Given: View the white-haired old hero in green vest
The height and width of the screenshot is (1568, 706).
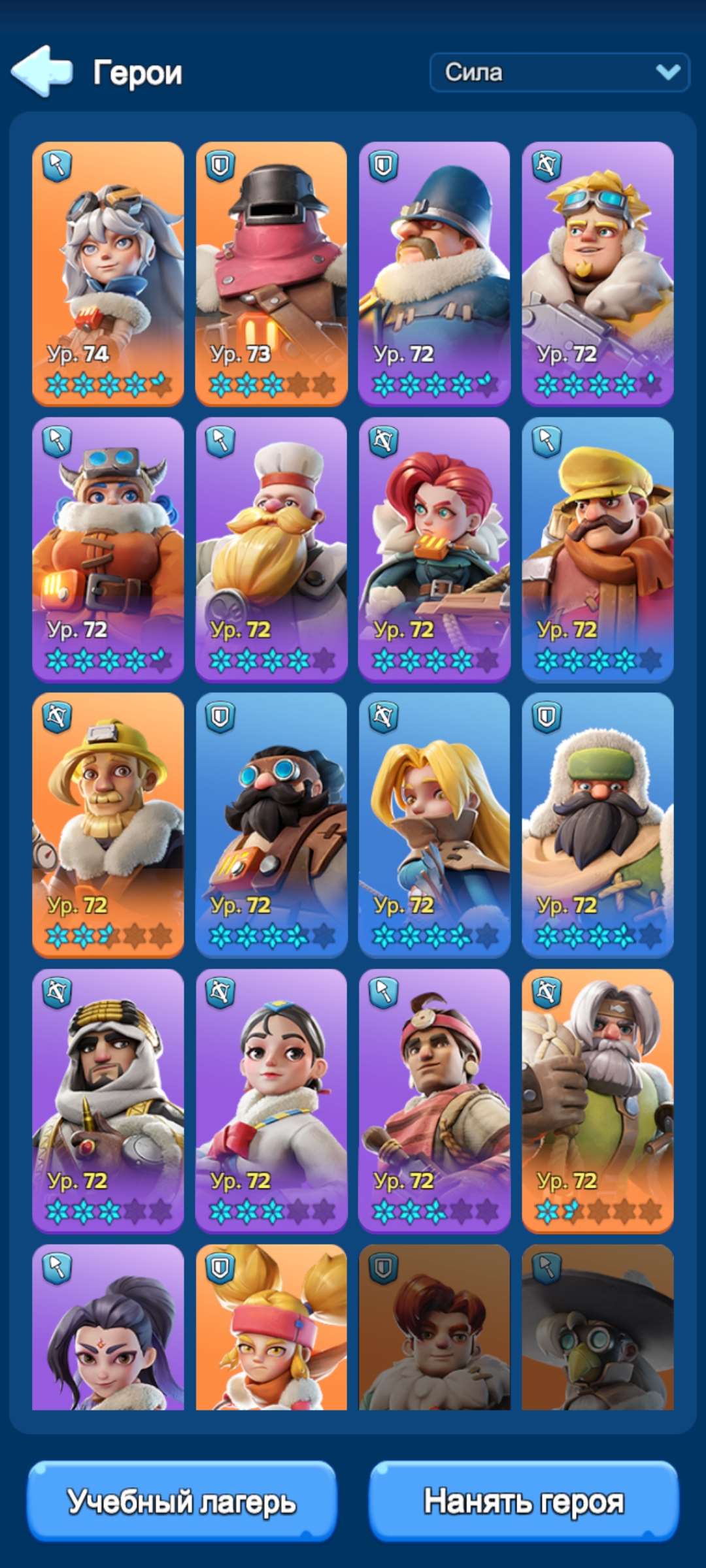Looking at the screenshot, I should (597, 1101).
